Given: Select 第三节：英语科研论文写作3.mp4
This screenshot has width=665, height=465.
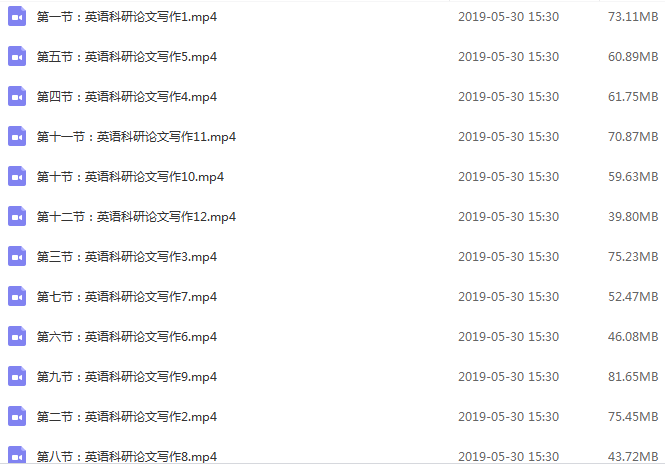Looking at the screenshot, I should click(126, 257).
